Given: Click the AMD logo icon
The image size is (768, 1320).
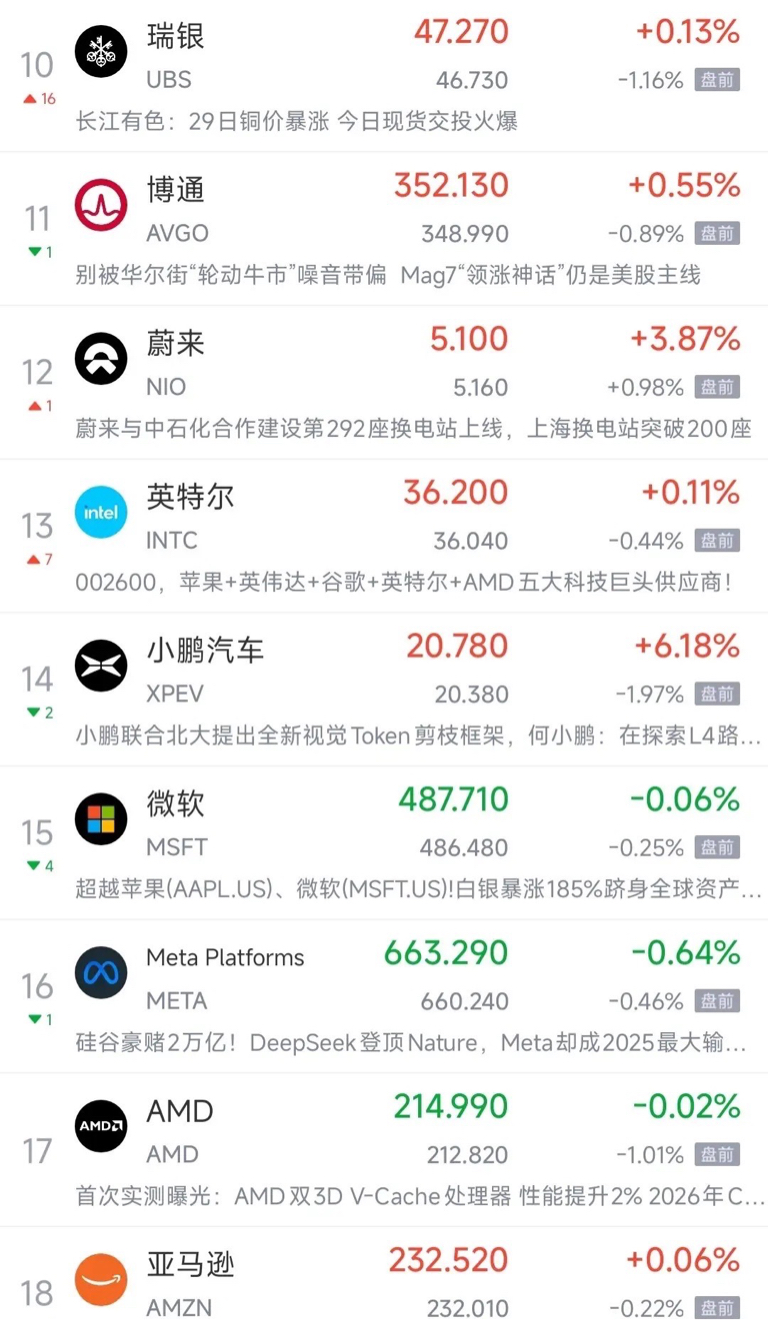Looking at the screenshot, I should coord(101,1125).
